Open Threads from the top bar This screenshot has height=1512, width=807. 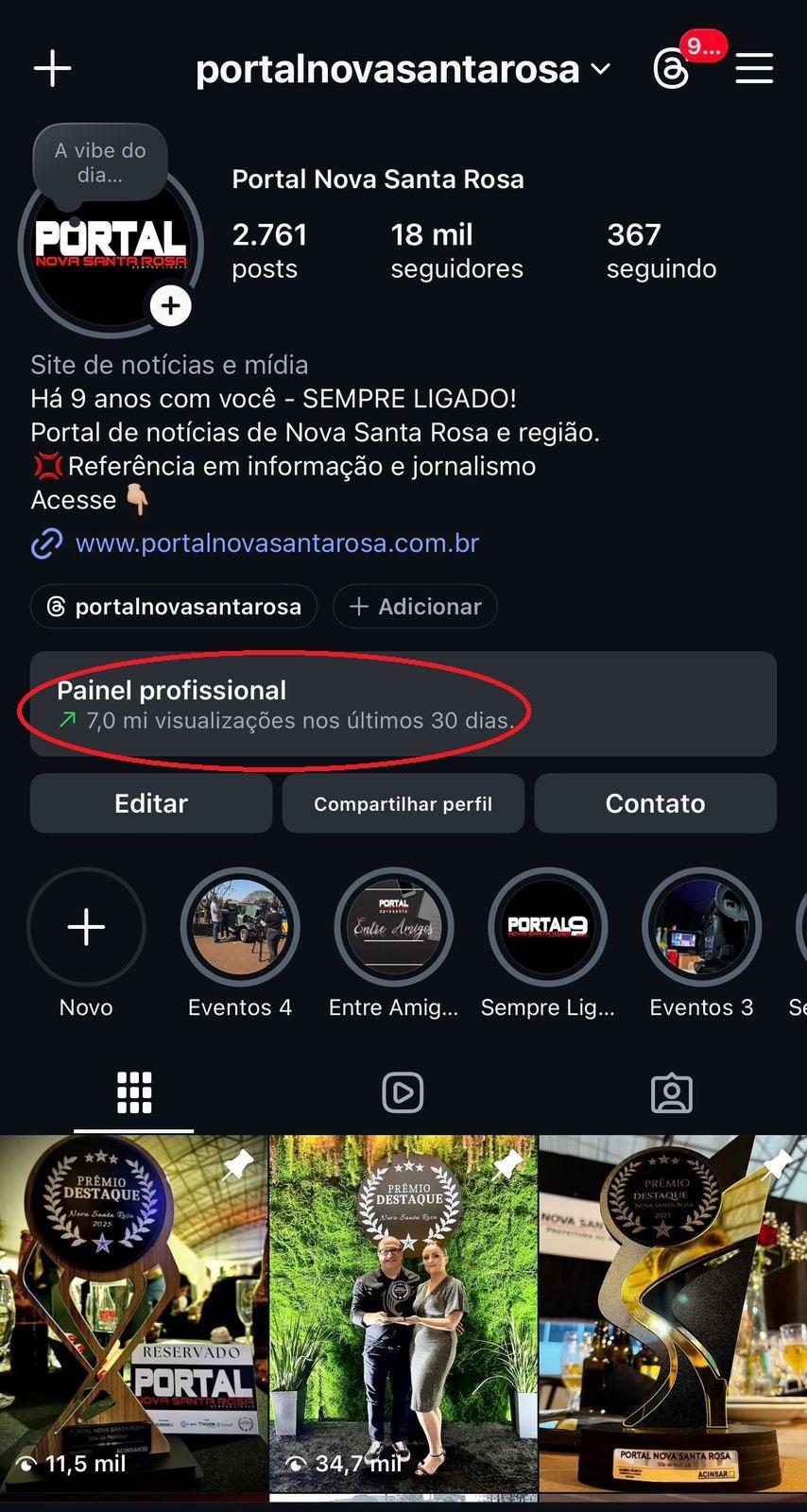[x=672, y=69]
